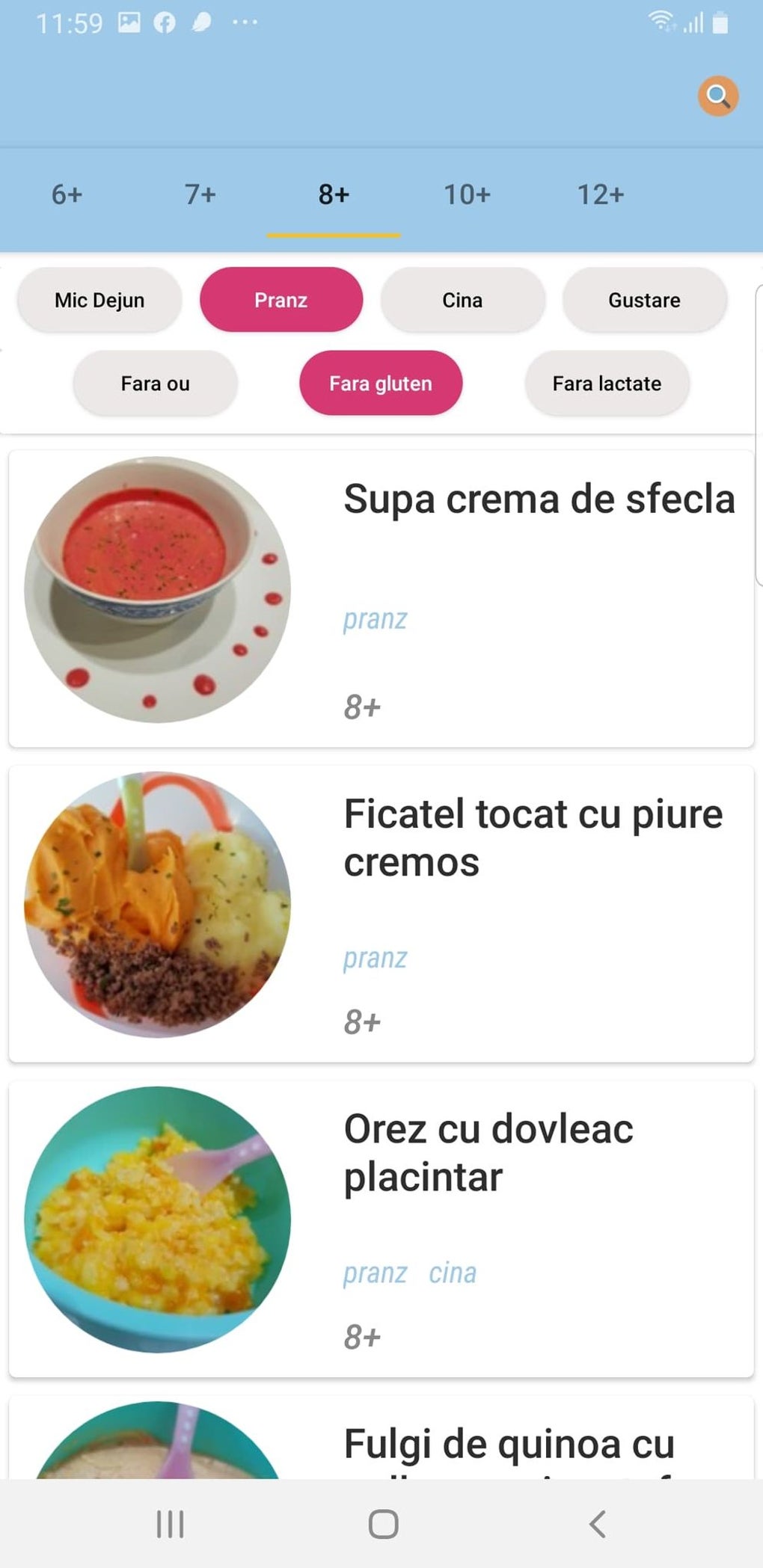Image resolution: width=763 pixels, height=1568 pixels.
Task: Tap the system home button
Action: click(x=383, y=1524)
